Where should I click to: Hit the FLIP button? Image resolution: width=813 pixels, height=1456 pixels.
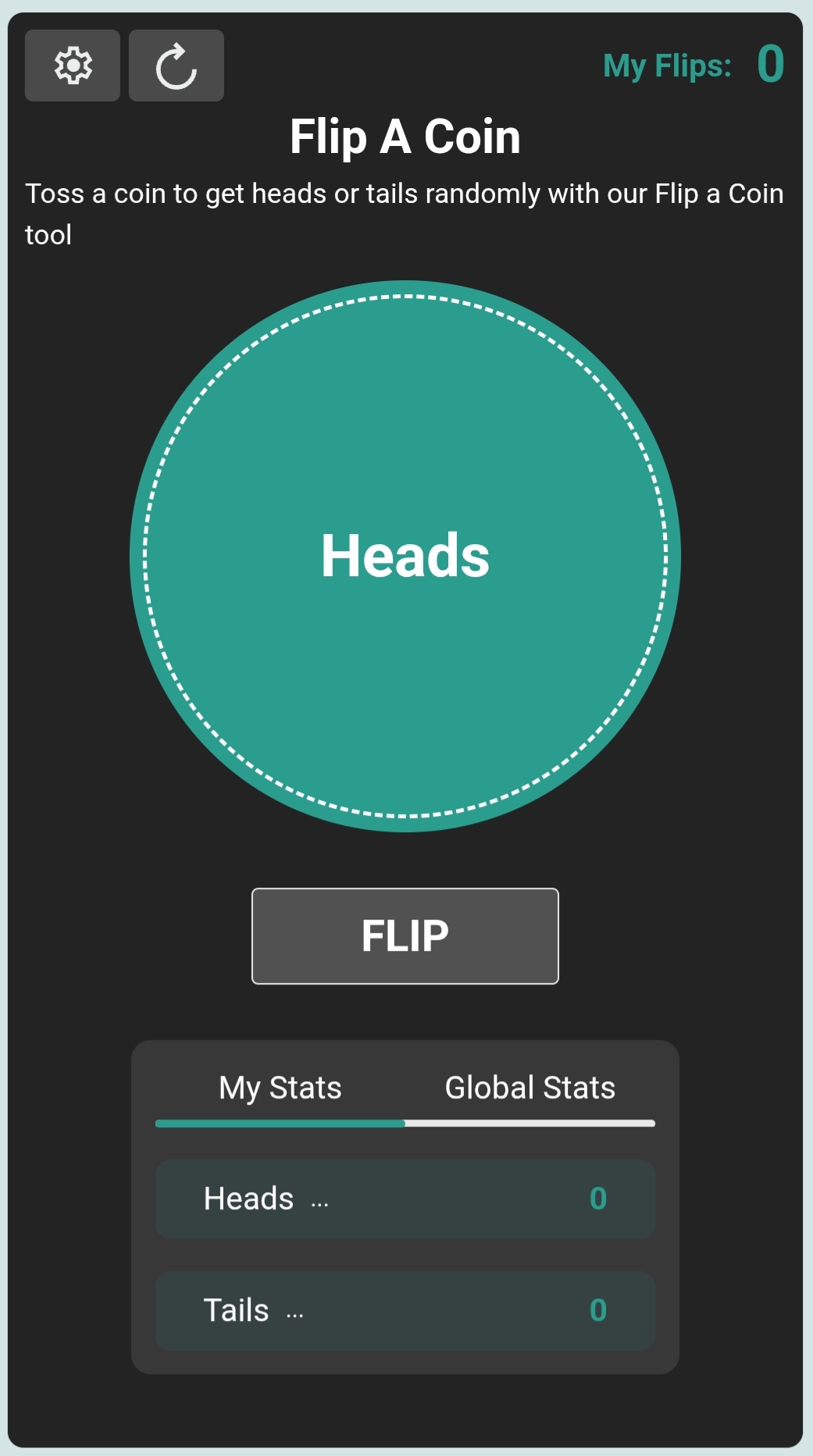405,936
